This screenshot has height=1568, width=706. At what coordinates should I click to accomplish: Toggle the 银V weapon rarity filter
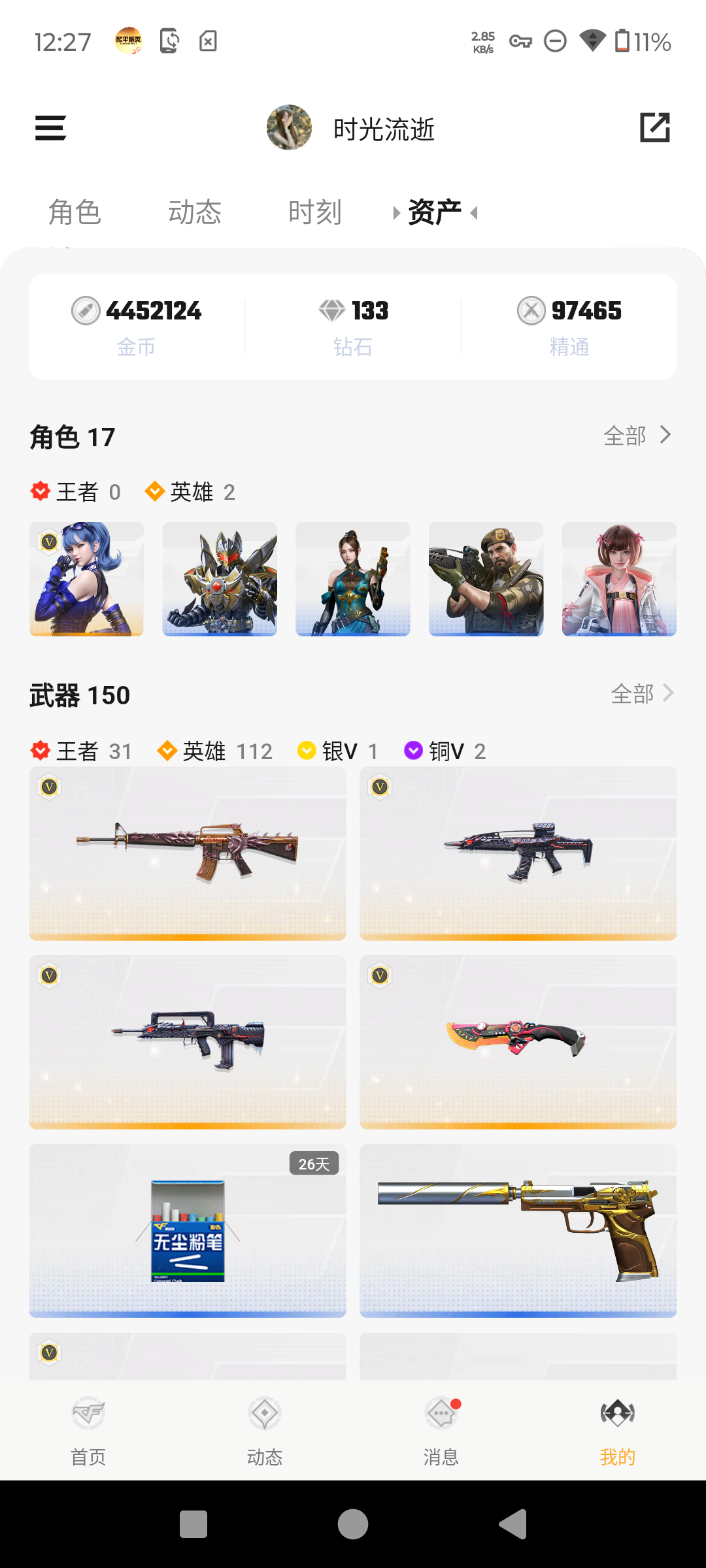337,751
